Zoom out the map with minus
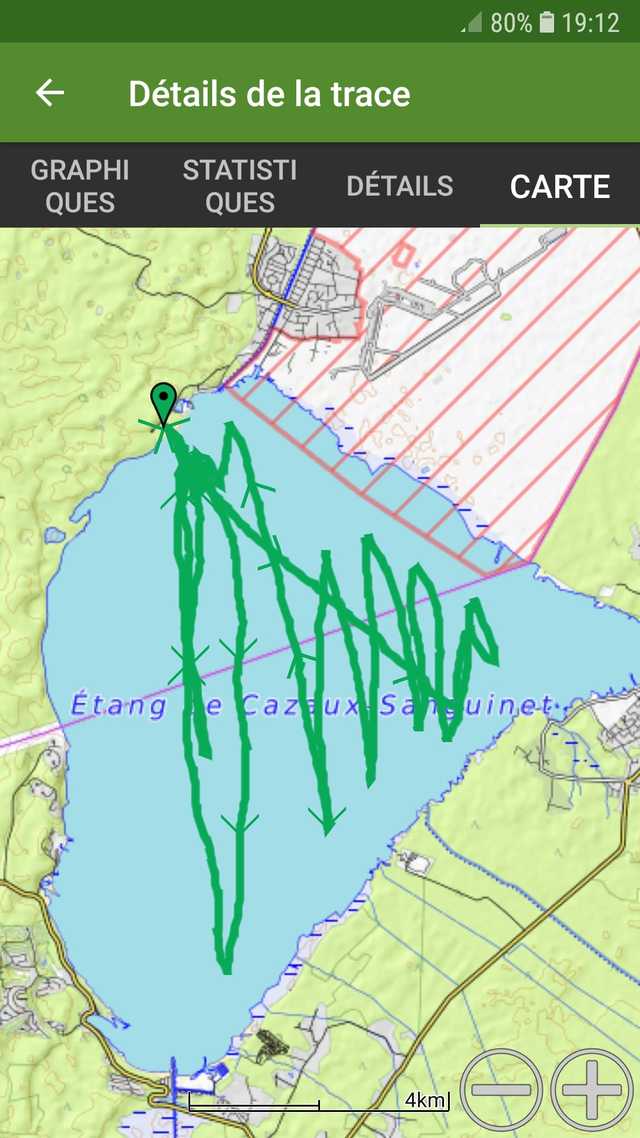The width and height of the screenshot is (640, 1138). coord(502,1090)
